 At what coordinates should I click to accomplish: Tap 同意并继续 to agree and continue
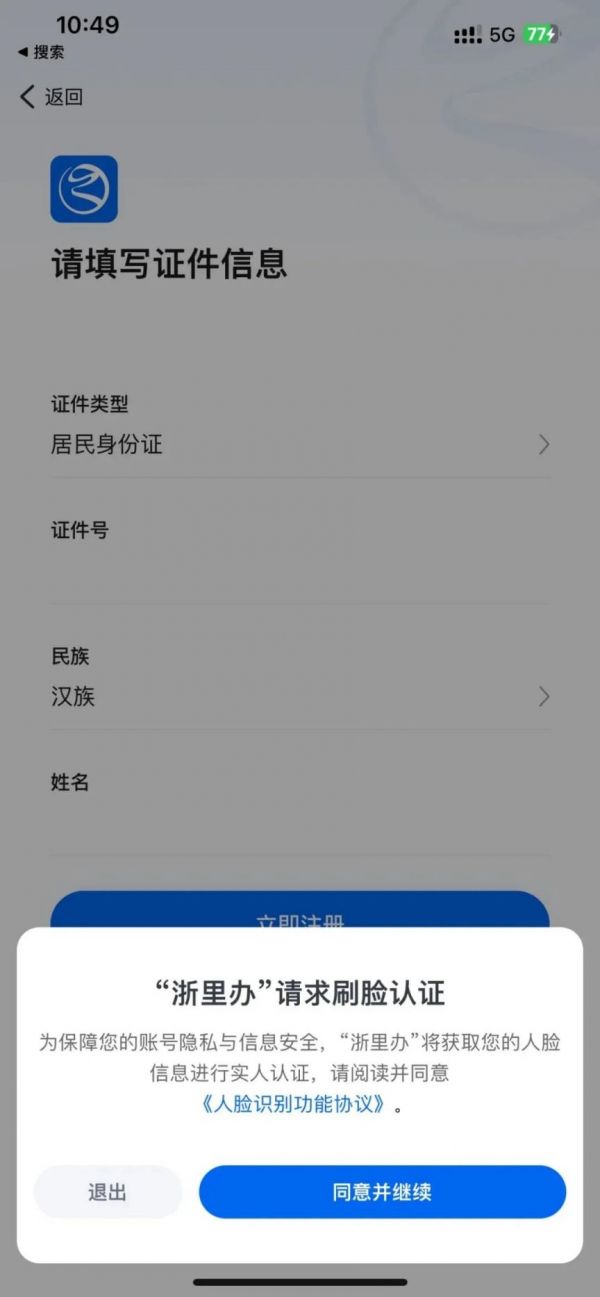coord(382,1192)
